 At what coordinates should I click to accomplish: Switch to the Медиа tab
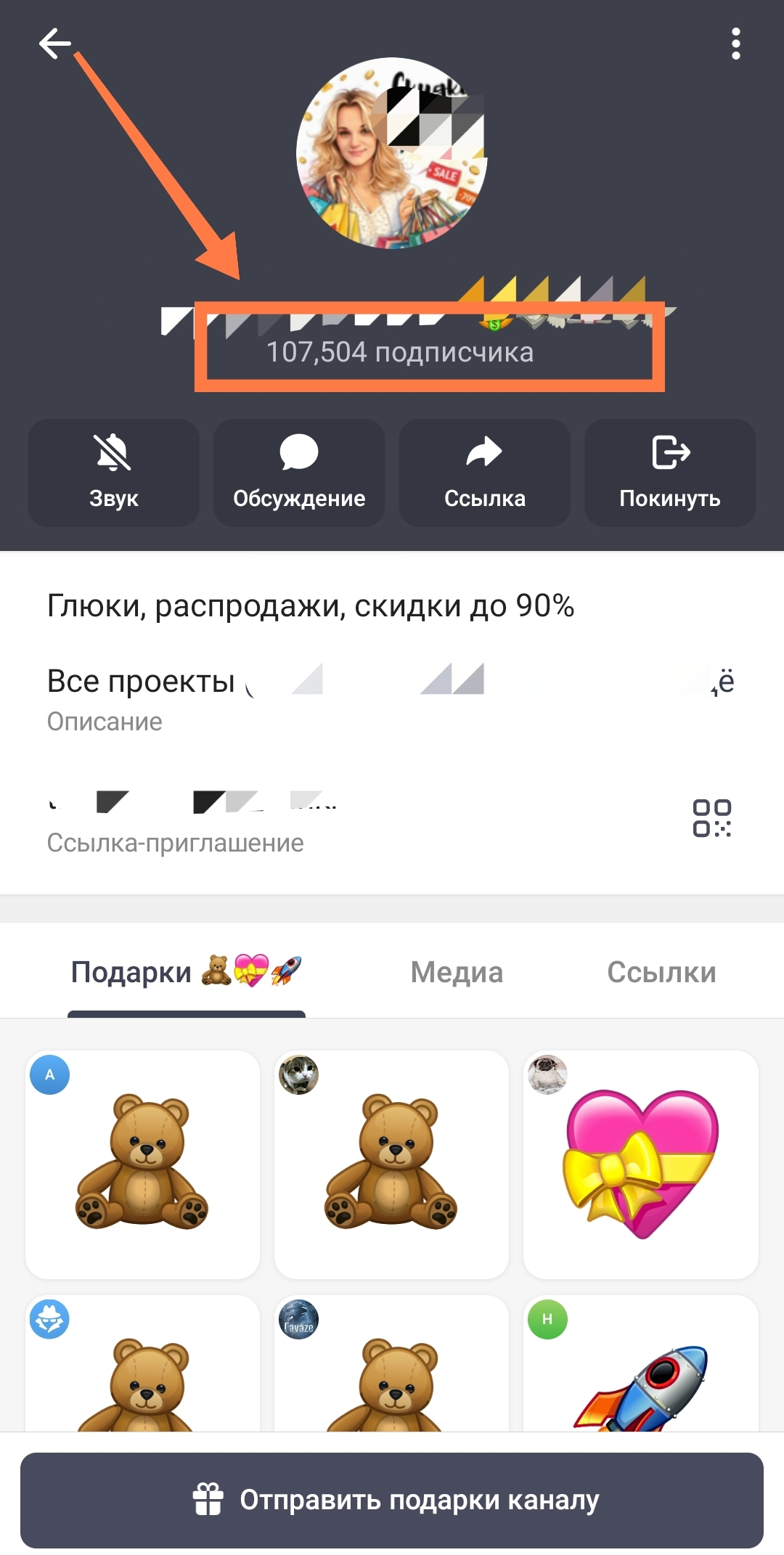click(457, 971)
